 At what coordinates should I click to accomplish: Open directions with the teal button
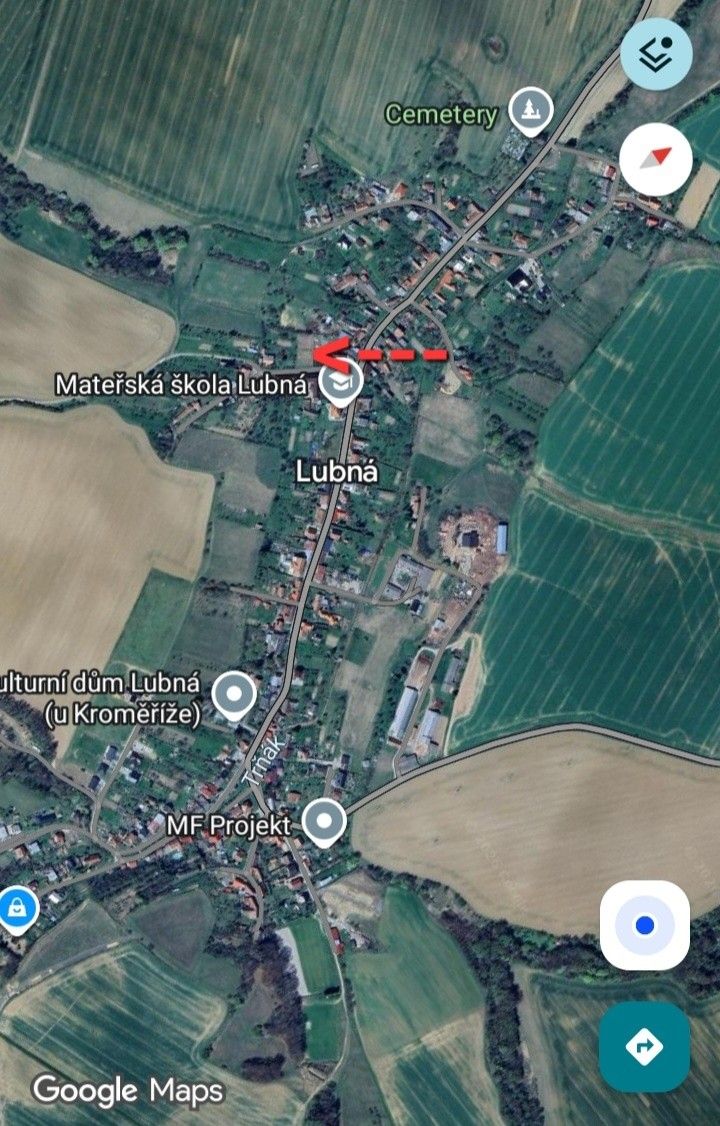643,1045
